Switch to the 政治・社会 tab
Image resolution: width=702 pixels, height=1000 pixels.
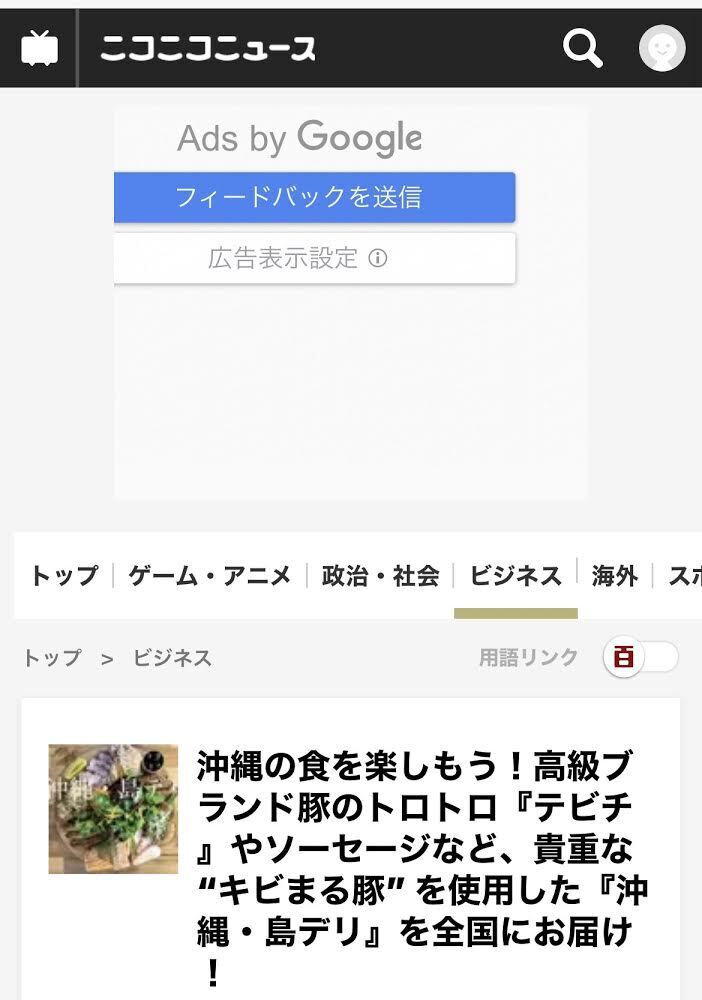click(x=380, y=576)
